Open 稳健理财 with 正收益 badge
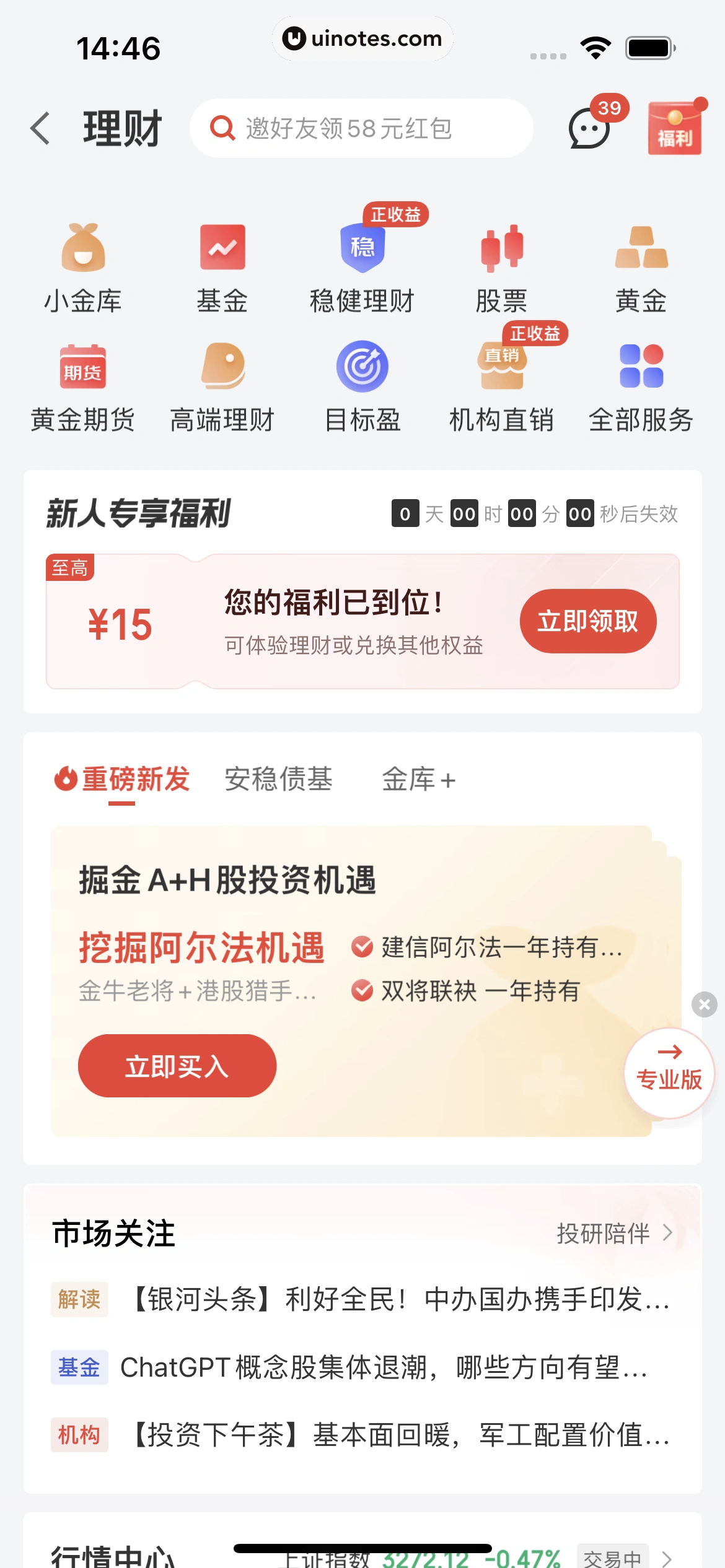This screenshot has height=1568, width=725. pyautogui.click(x=362, y=265)
